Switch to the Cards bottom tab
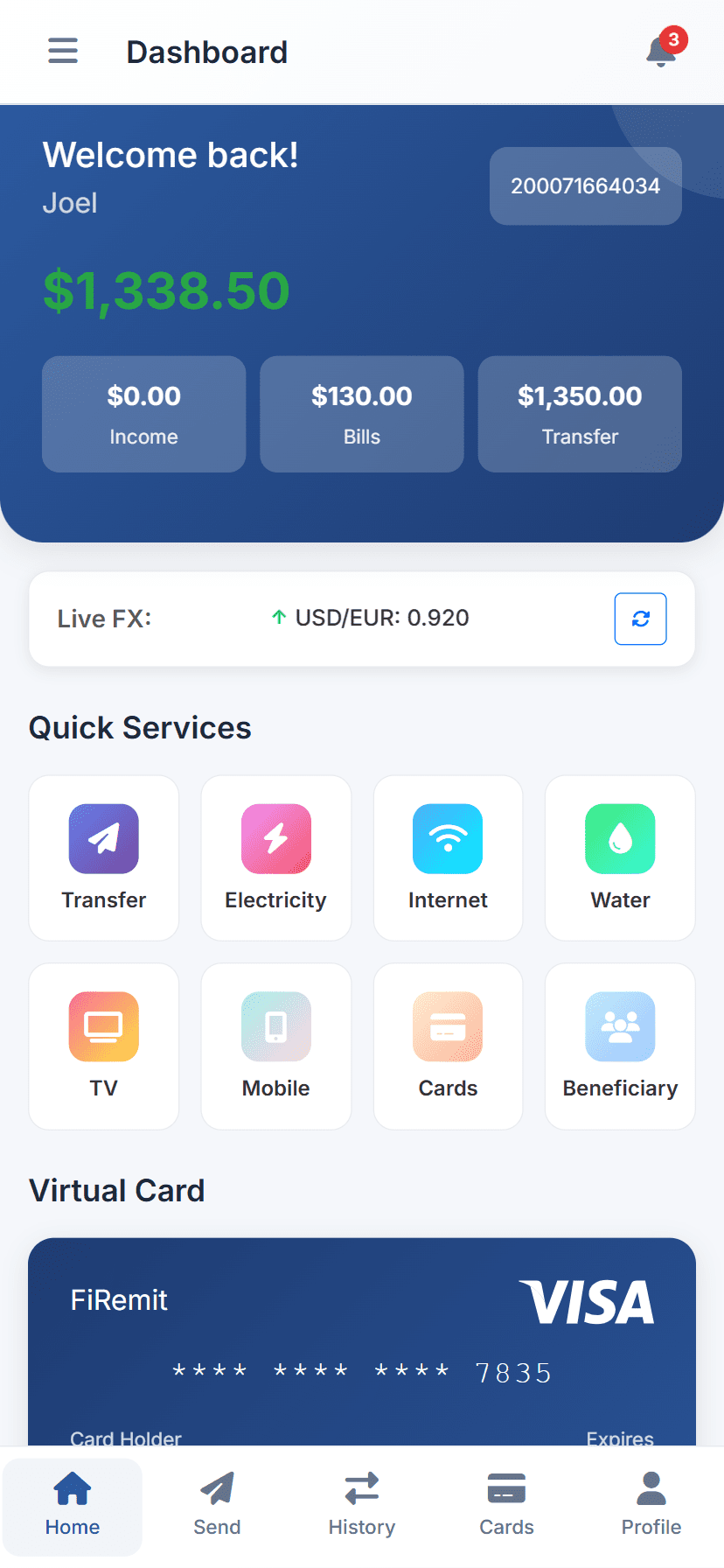 click(506, 1504)
